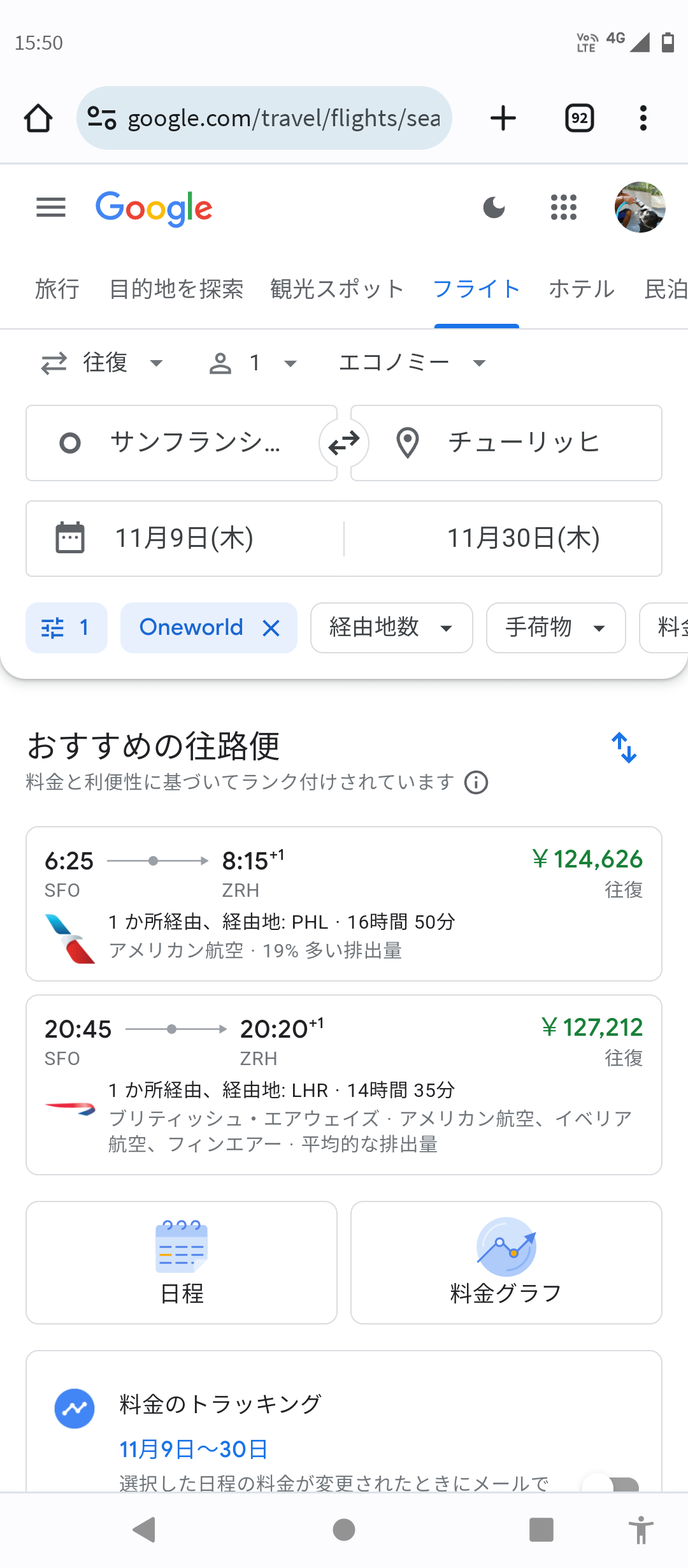This screenshot has width=688, height=1568.
Task: Change the return date 11月30日(木)
Action: 522,539
